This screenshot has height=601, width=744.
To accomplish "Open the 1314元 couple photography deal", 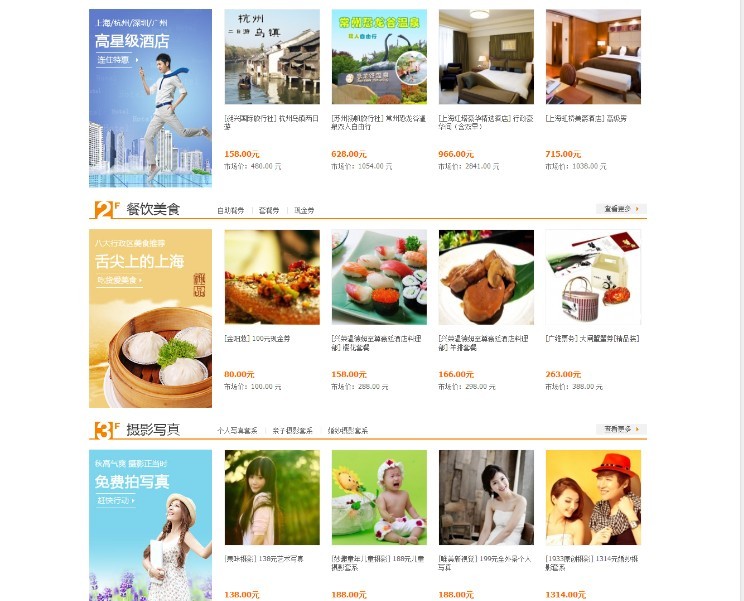I will point(593,497).
